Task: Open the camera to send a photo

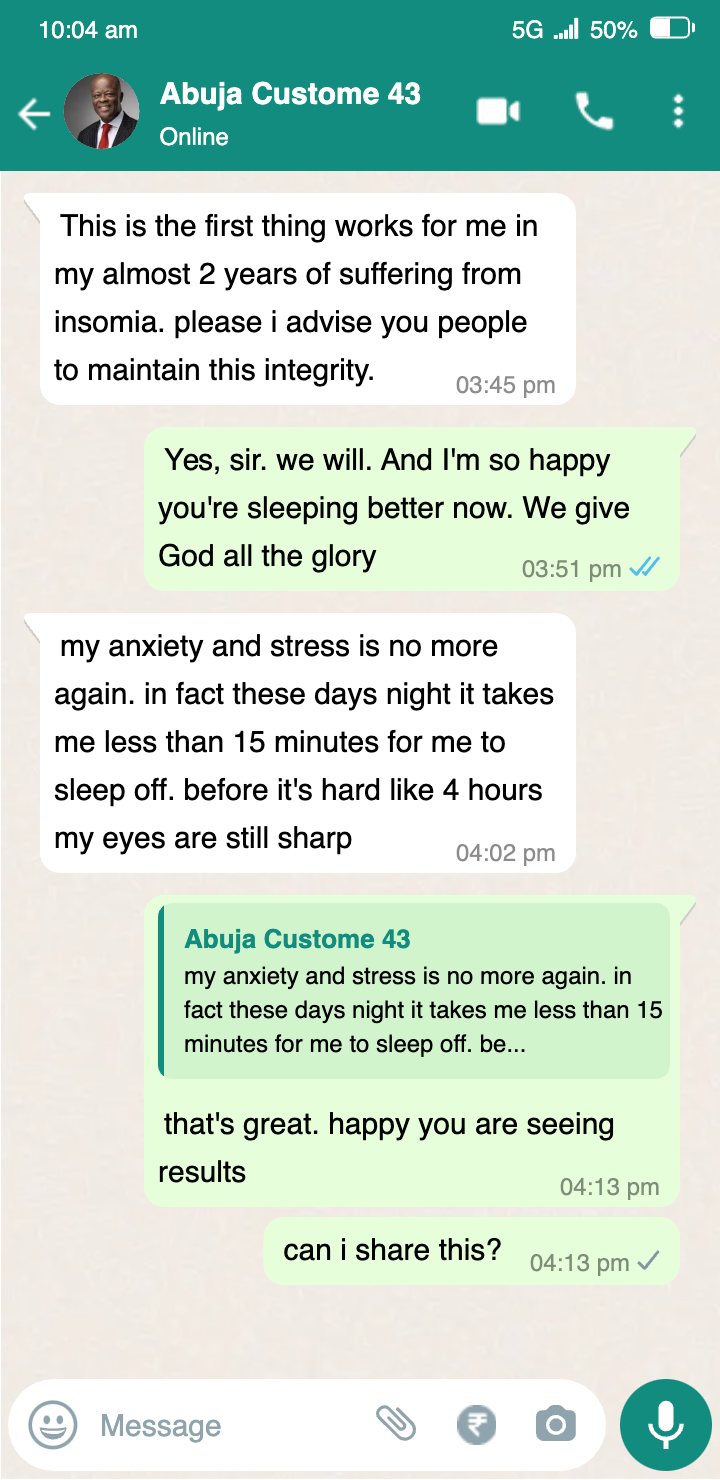Action: click(x=555, y=1424)
